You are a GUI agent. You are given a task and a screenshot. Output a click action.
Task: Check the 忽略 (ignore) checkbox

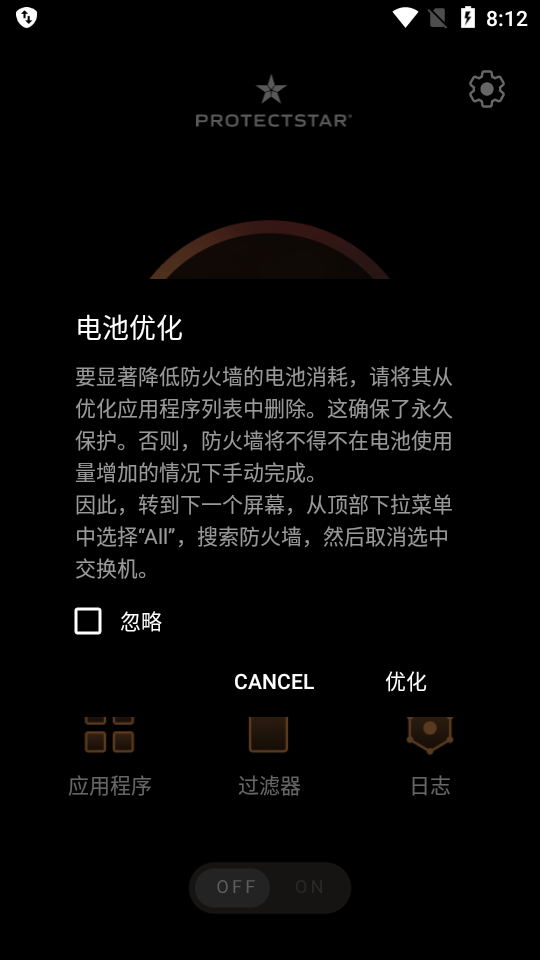pyautogui.click(x=88, y=621)
